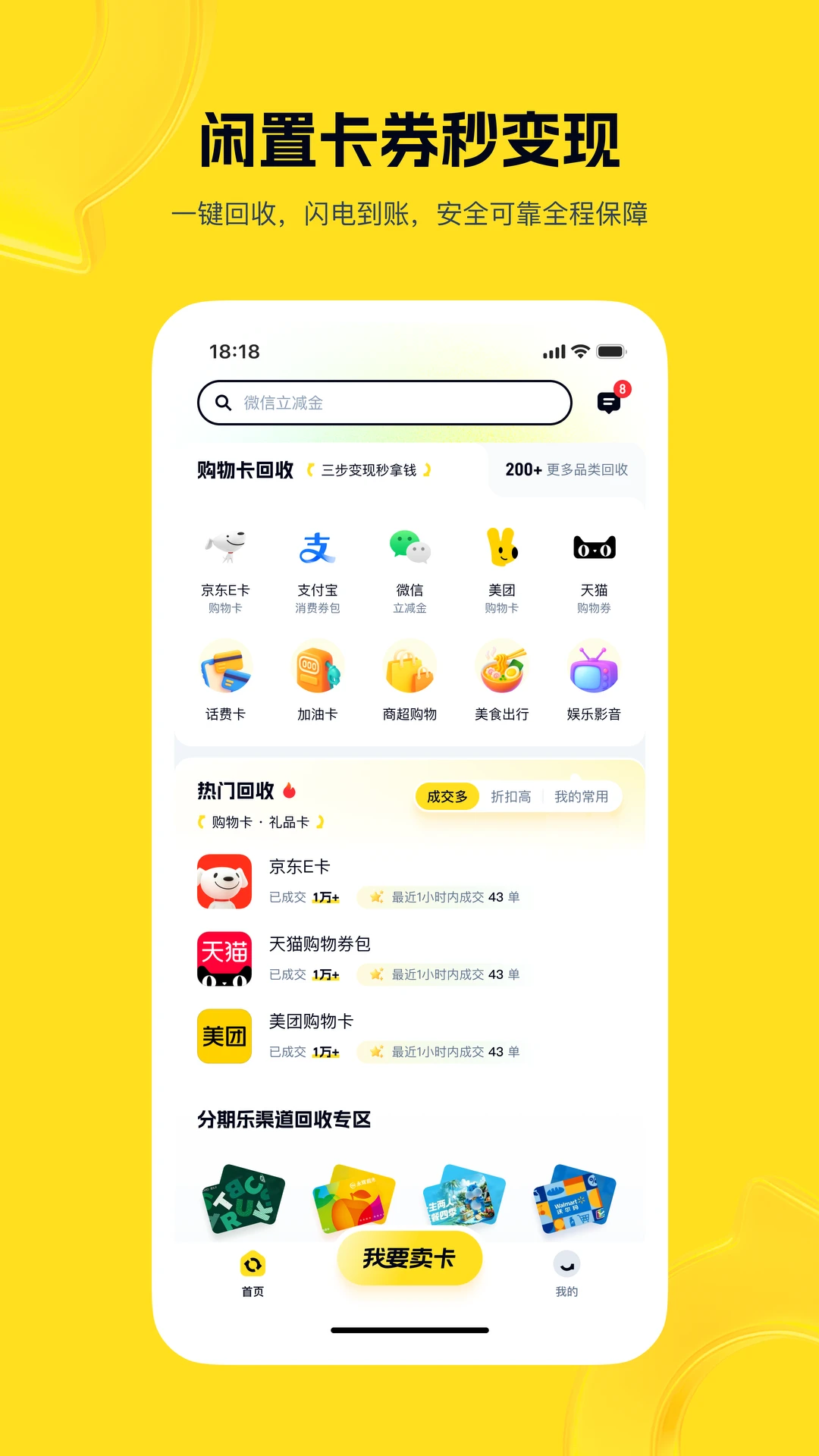Select the 天猫购物券 cat icon

pos(594,548)
